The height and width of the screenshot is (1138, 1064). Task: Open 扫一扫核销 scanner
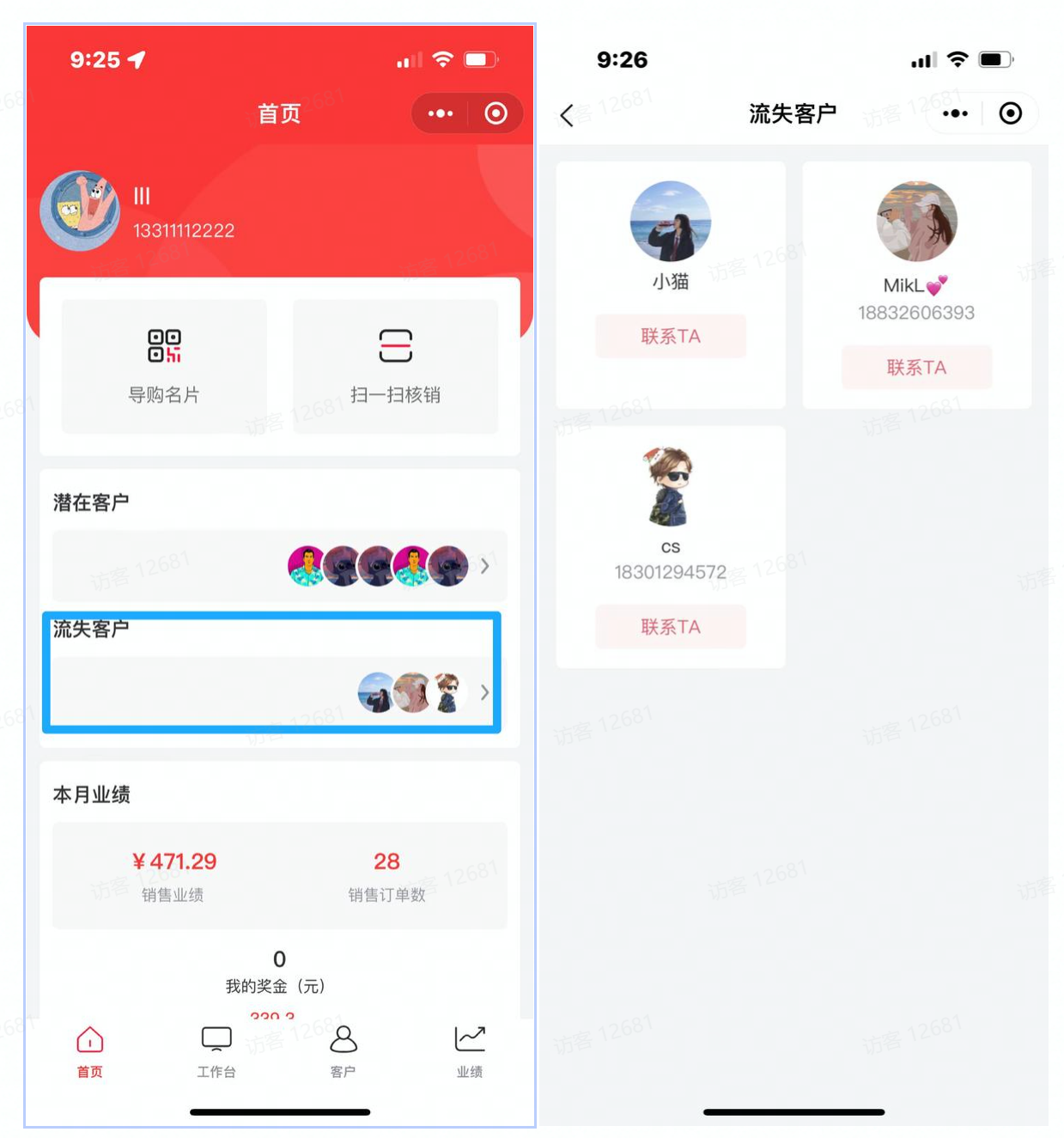(395, 366)
